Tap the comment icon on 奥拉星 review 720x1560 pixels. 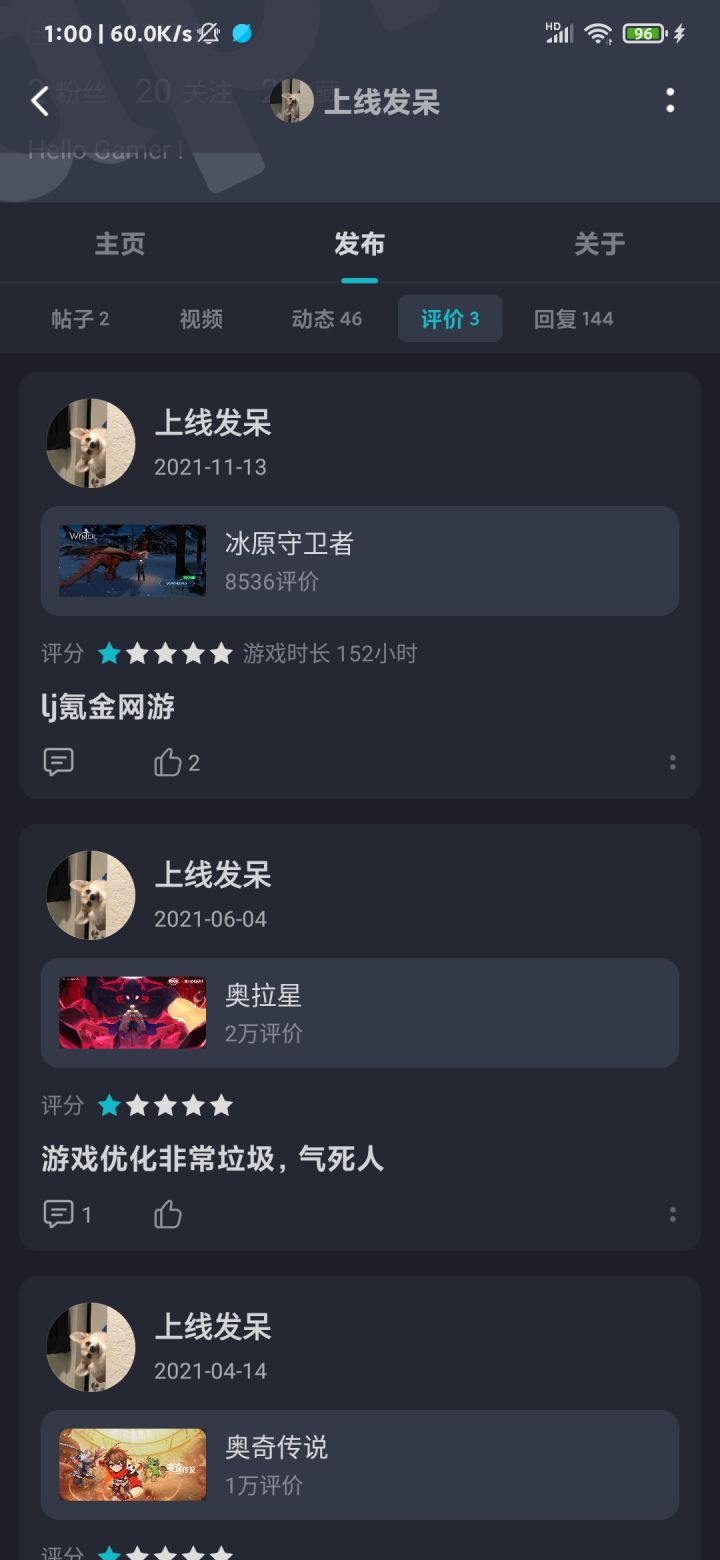(x=60, y=1214)
